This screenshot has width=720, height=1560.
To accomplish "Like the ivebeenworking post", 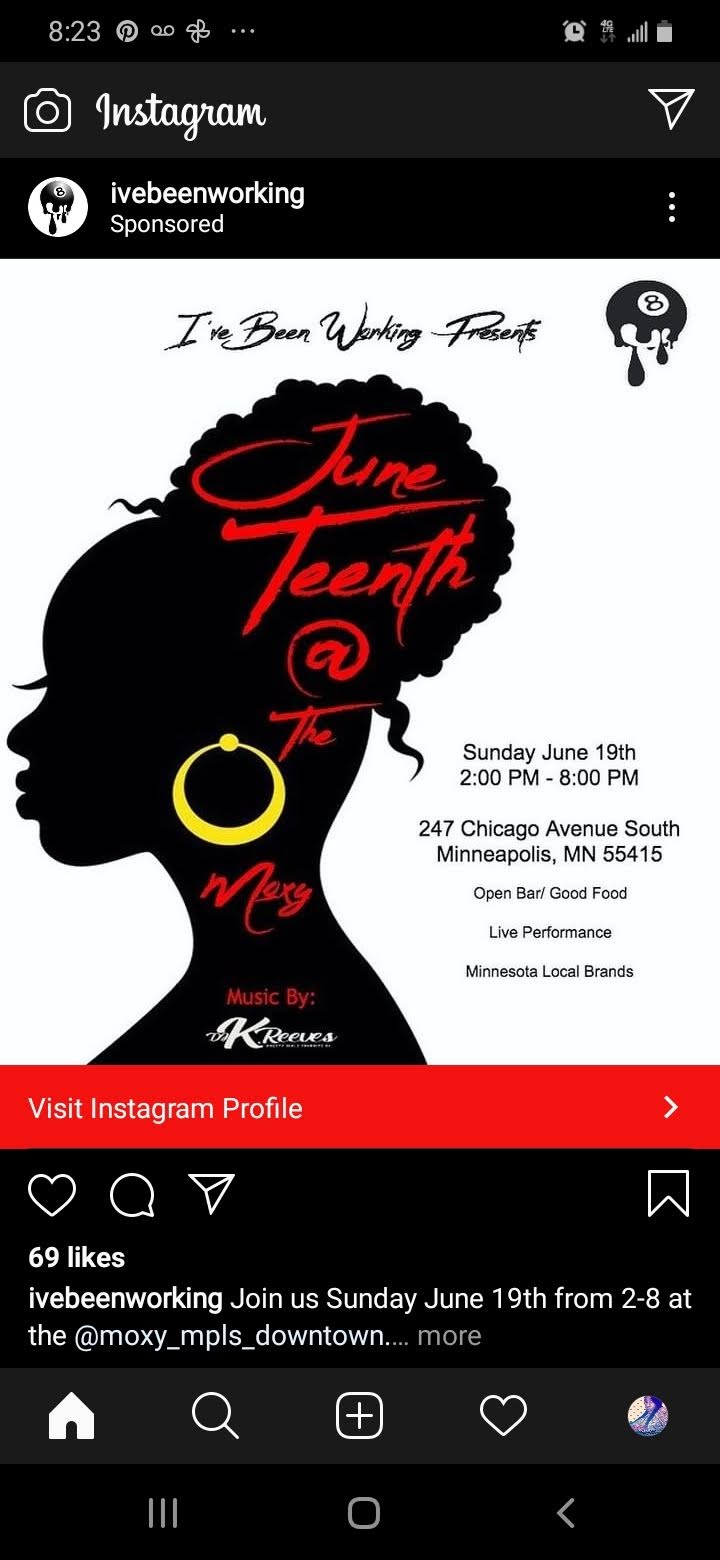I will (52, 1194).
